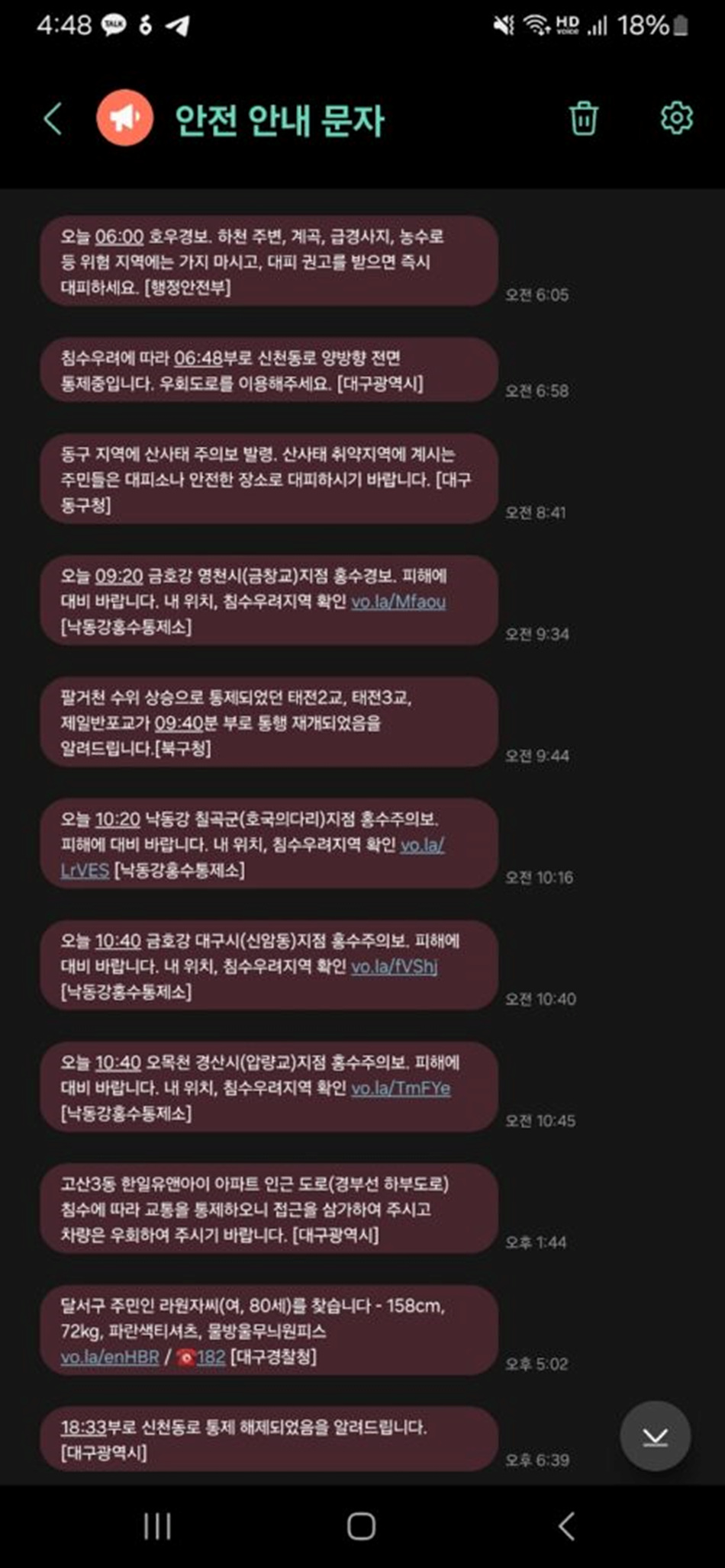The image size is (725, 1568).
Task: Open the settings gear icon
Action: point(676,117)
